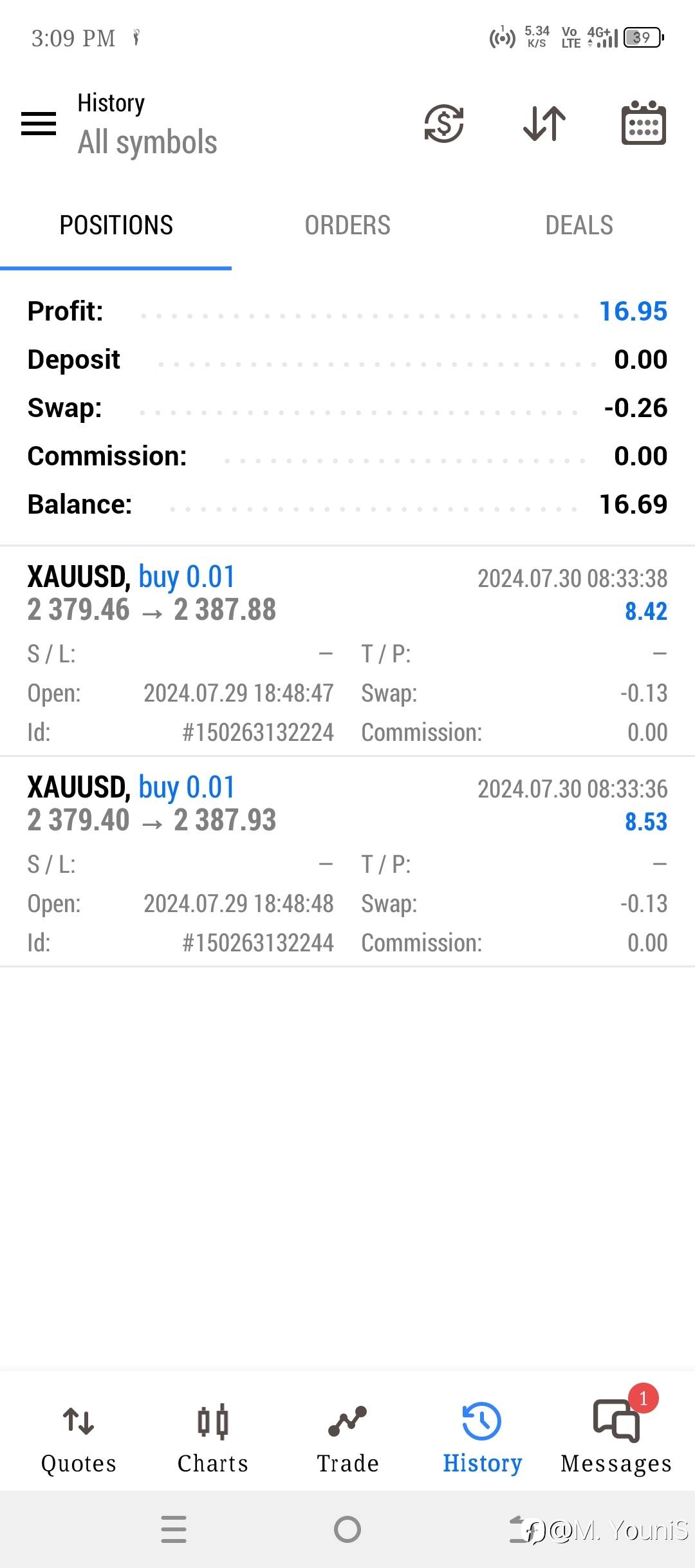Open the sort arrows option
Screen dimensions: 695x1568
coord(544,123)
